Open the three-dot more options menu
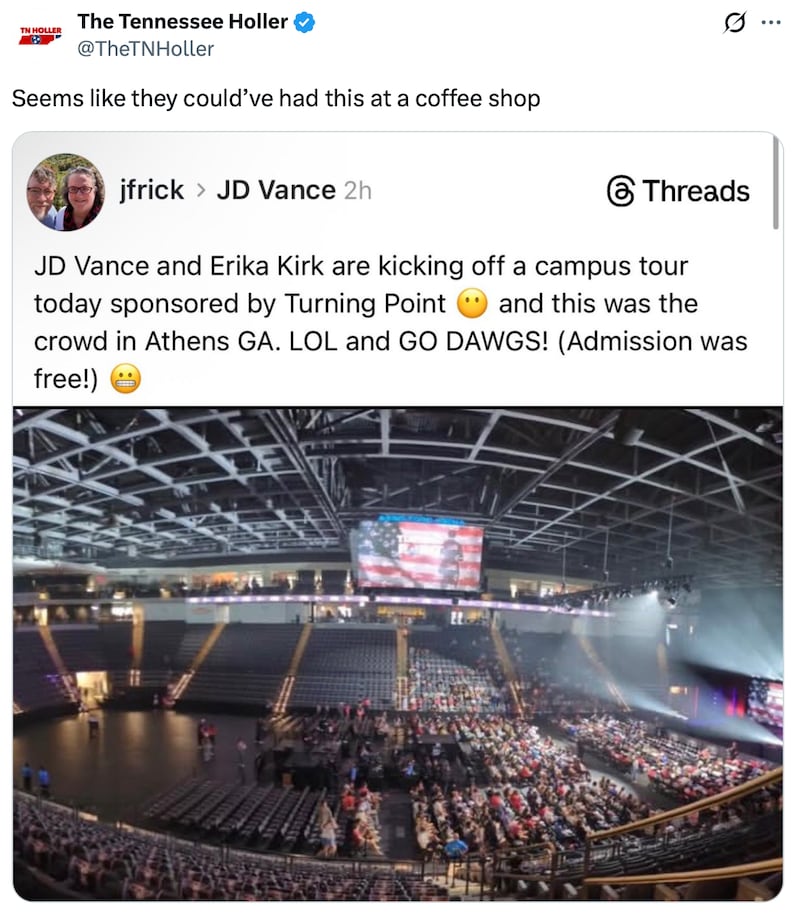Image resolution: width=800 pixels, height=922 pixels. [x=769, y=23]
